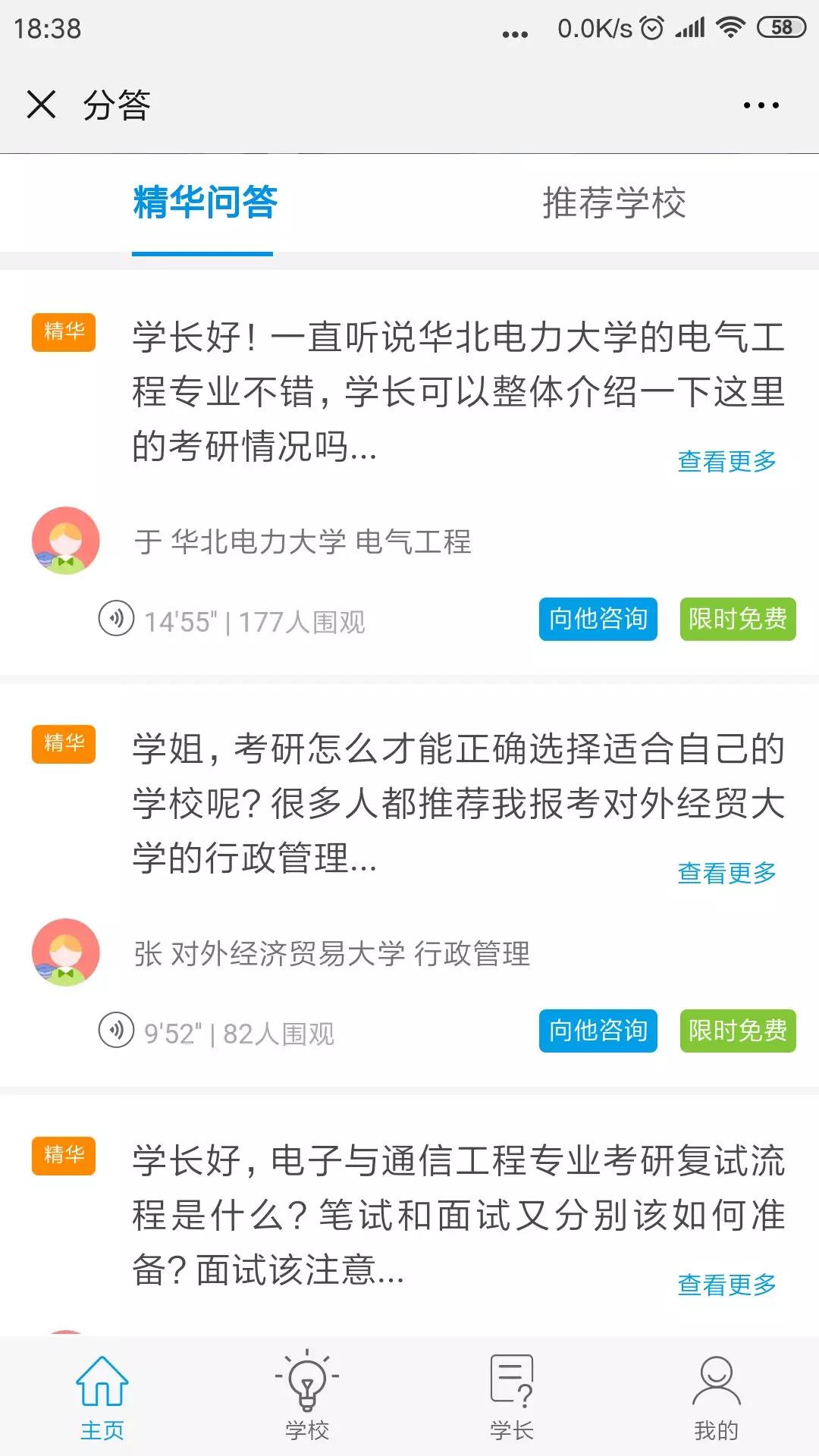Close the 分答 page
Screen dimensions: 819x1456
[41, 105]
